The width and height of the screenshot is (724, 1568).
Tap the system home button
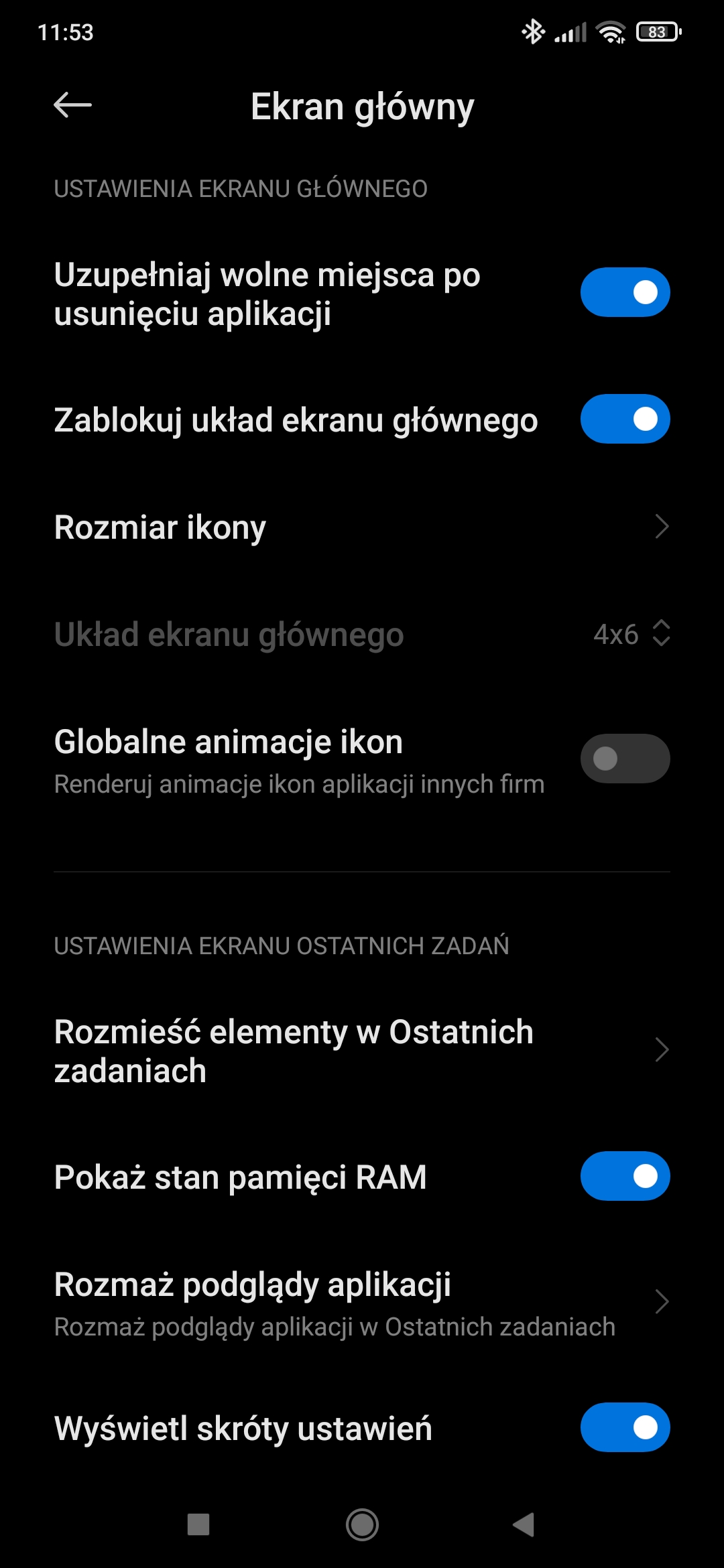pyautogui.click(x=362, y=1525)
